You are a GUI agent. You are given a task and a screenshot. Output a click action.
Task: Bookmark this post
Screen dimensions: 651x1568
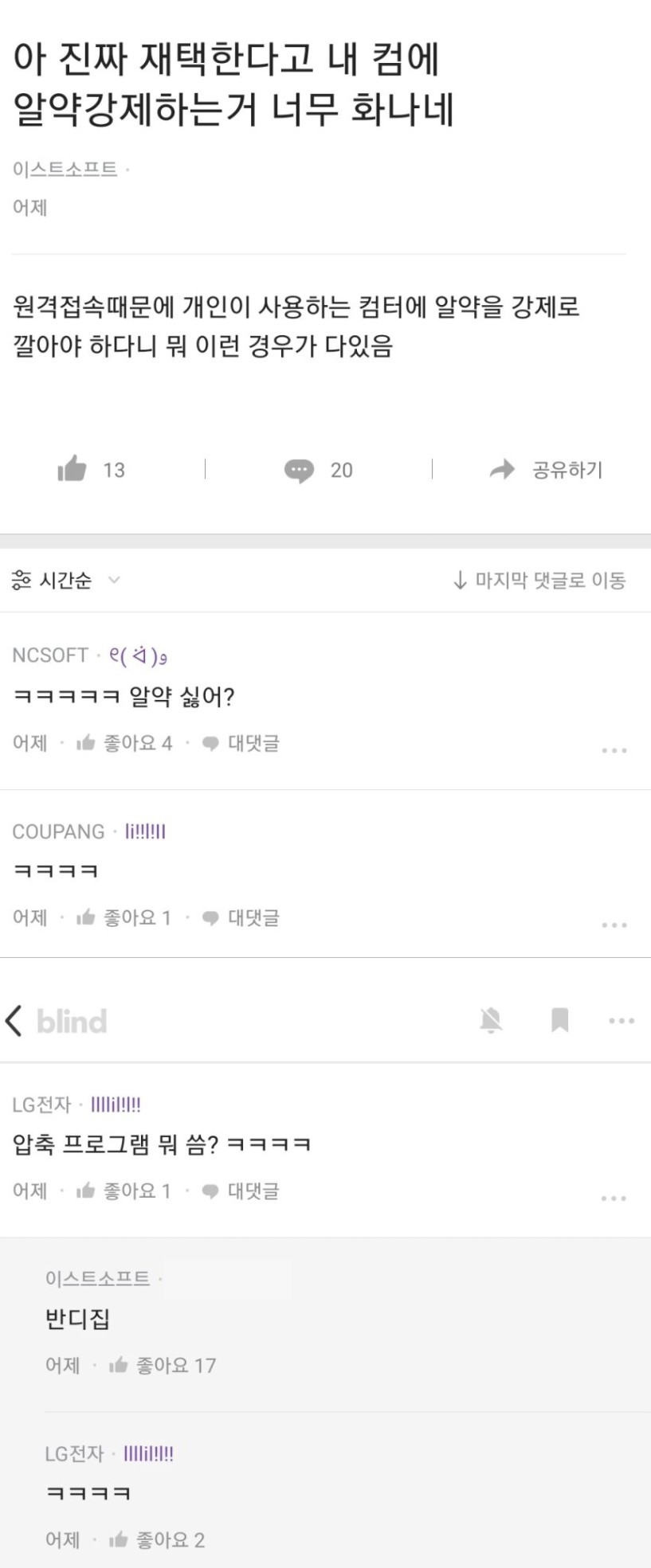560,1020
